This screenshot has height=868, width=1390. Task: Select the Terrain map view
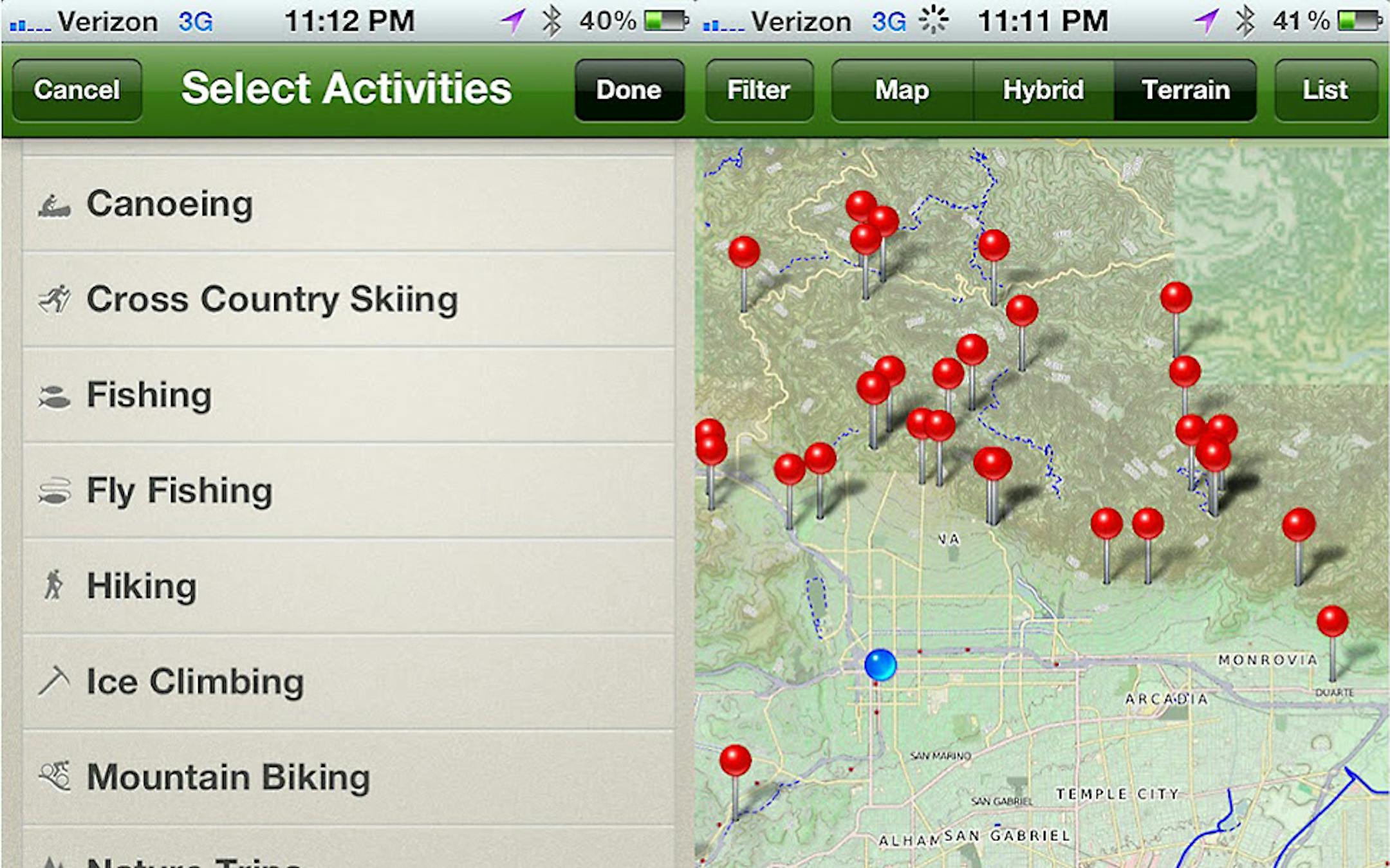(x=1185, y=90)
